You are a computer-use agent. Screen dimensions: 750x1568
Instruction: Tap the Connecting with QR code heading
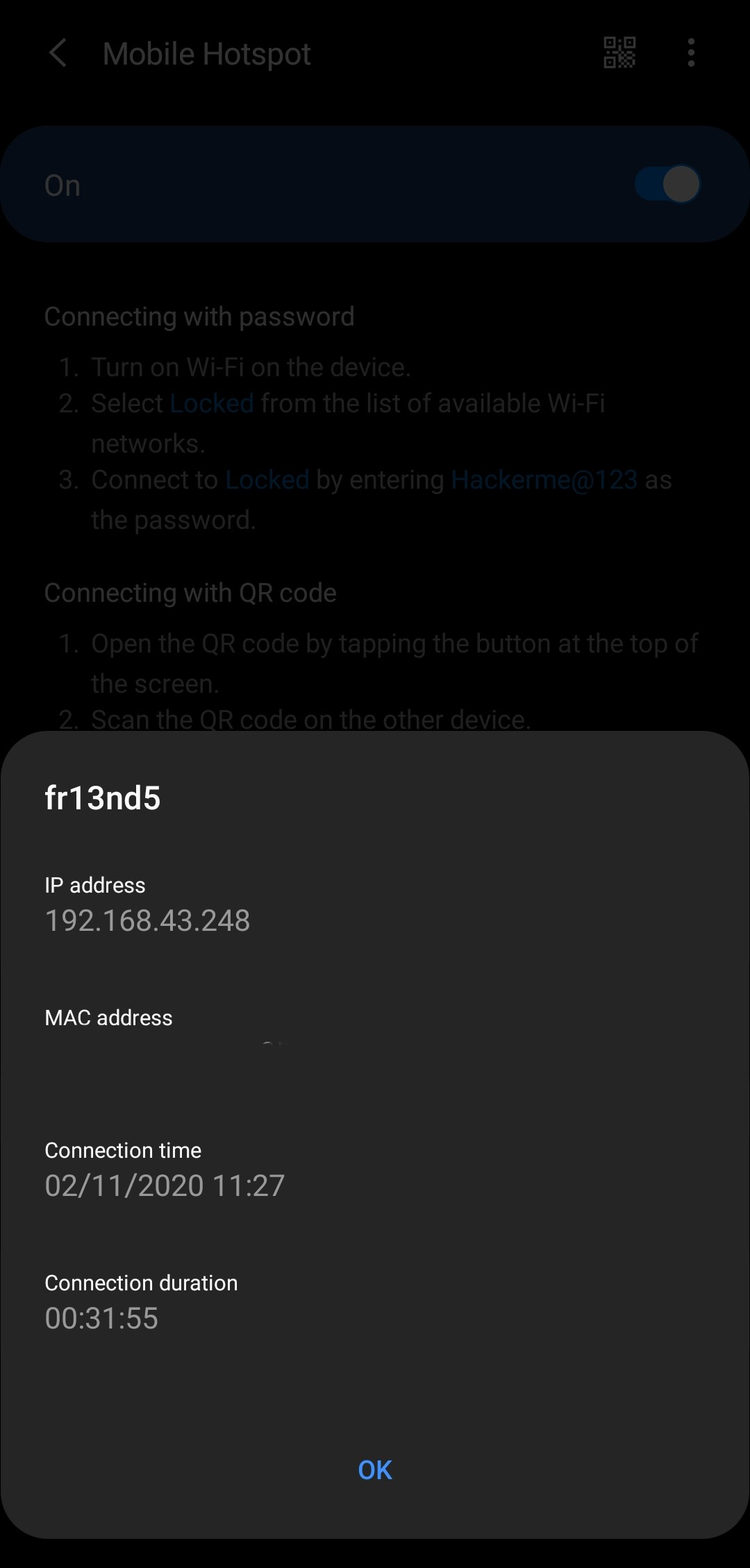click(x=190, y=592)
